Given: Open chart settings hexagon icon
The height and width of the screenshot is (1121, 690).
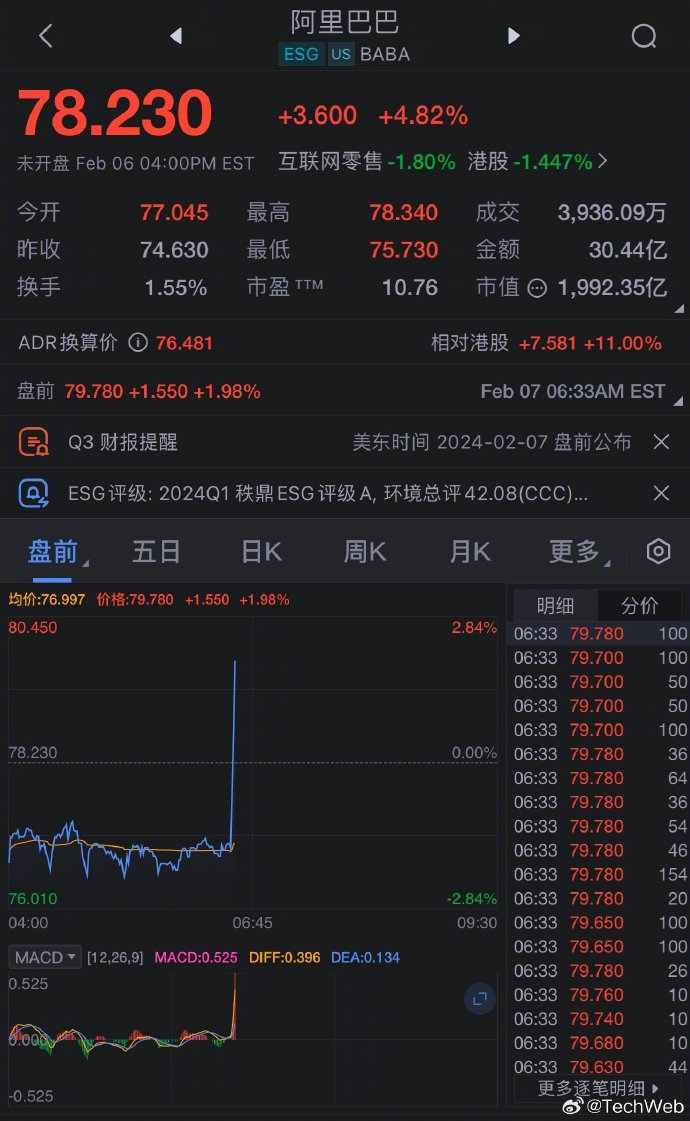Looking at the screenshot, I should point(658,551).
